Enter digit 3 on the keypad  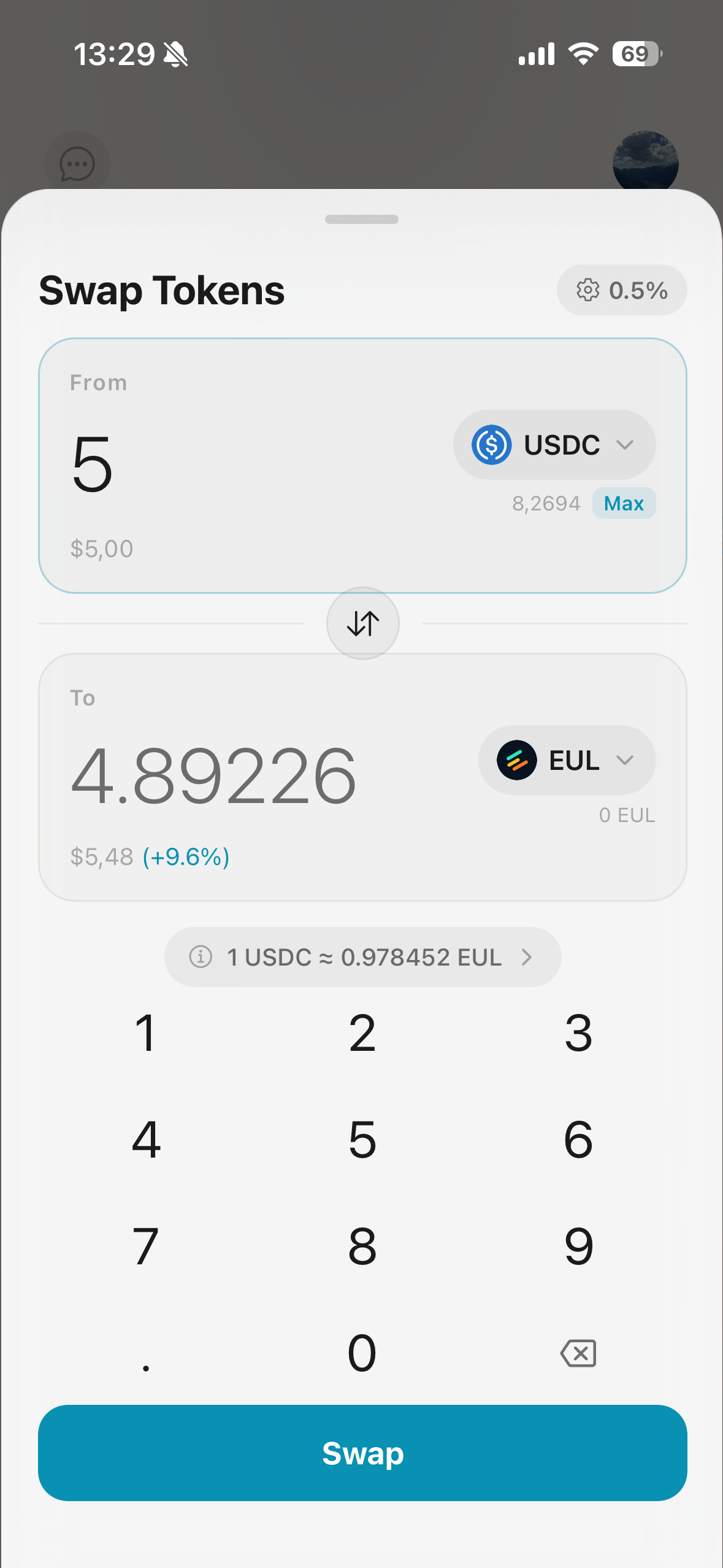(578, 1033)
